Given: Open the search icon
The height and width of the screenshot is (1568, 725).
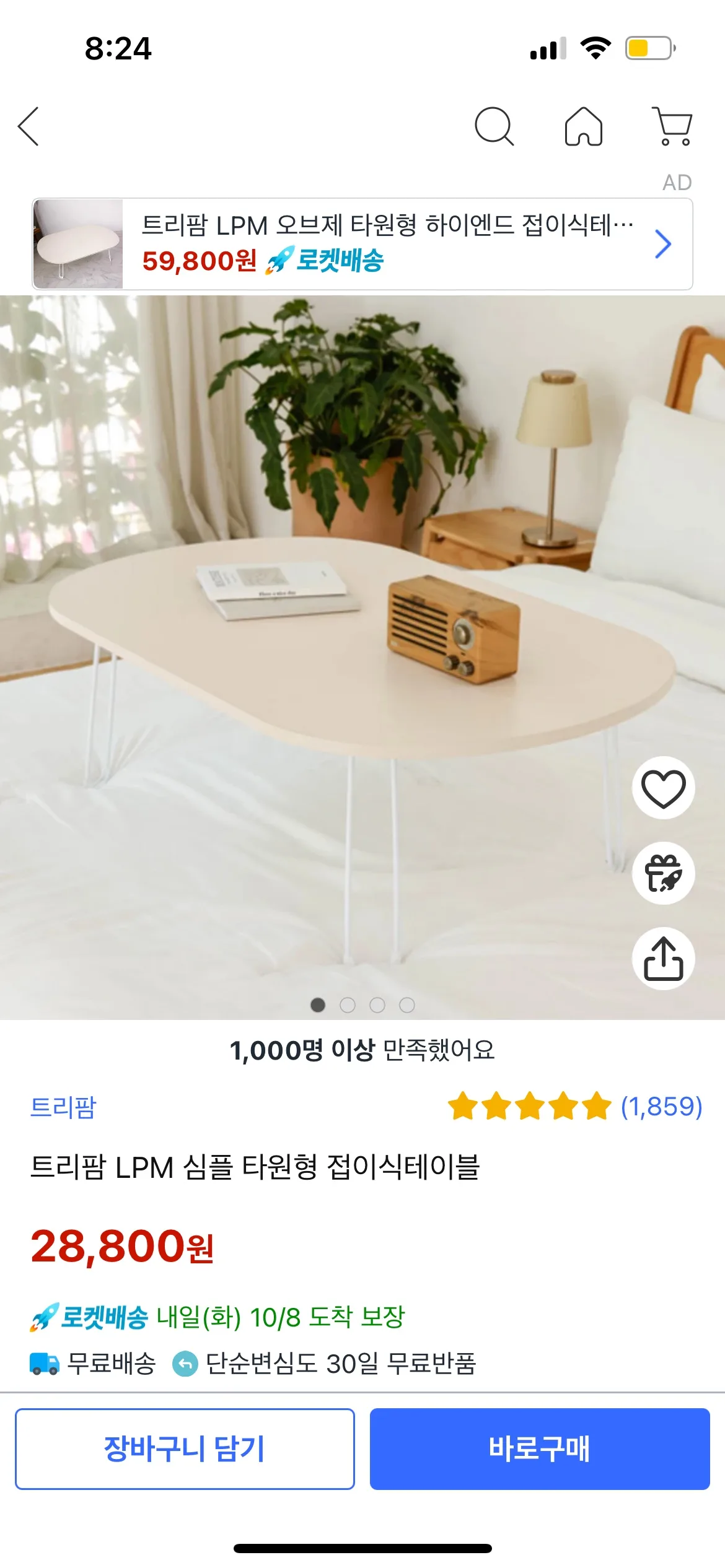Looking at the screenshot, I should coord(494,126).
